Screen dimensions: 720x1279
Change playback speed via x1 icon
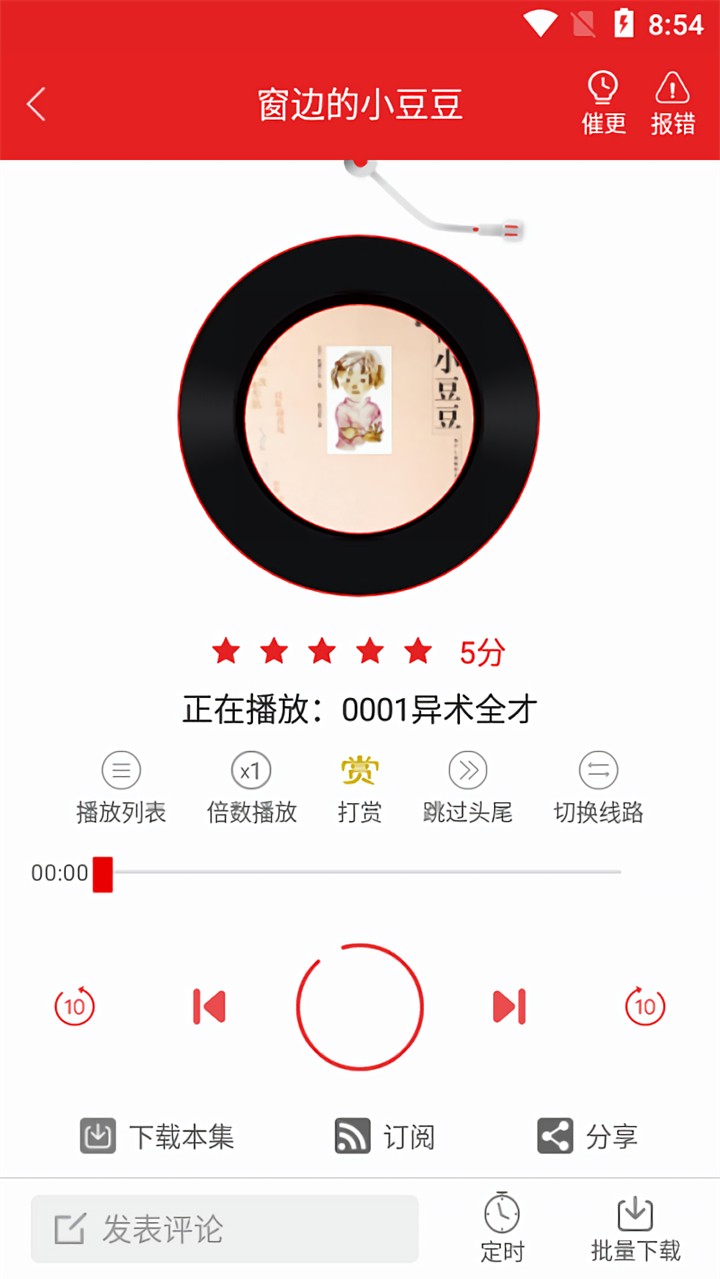tap(251, 785)
